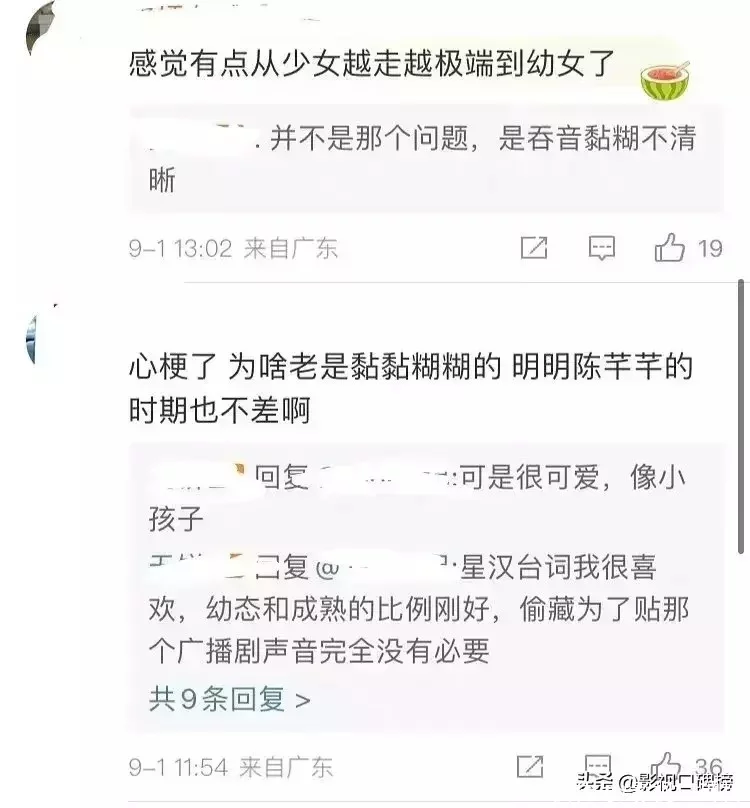Open the reply thread under the 吞音黏糊 reply
Viewport: 750px width, 808px height.
tap(425, 158)
